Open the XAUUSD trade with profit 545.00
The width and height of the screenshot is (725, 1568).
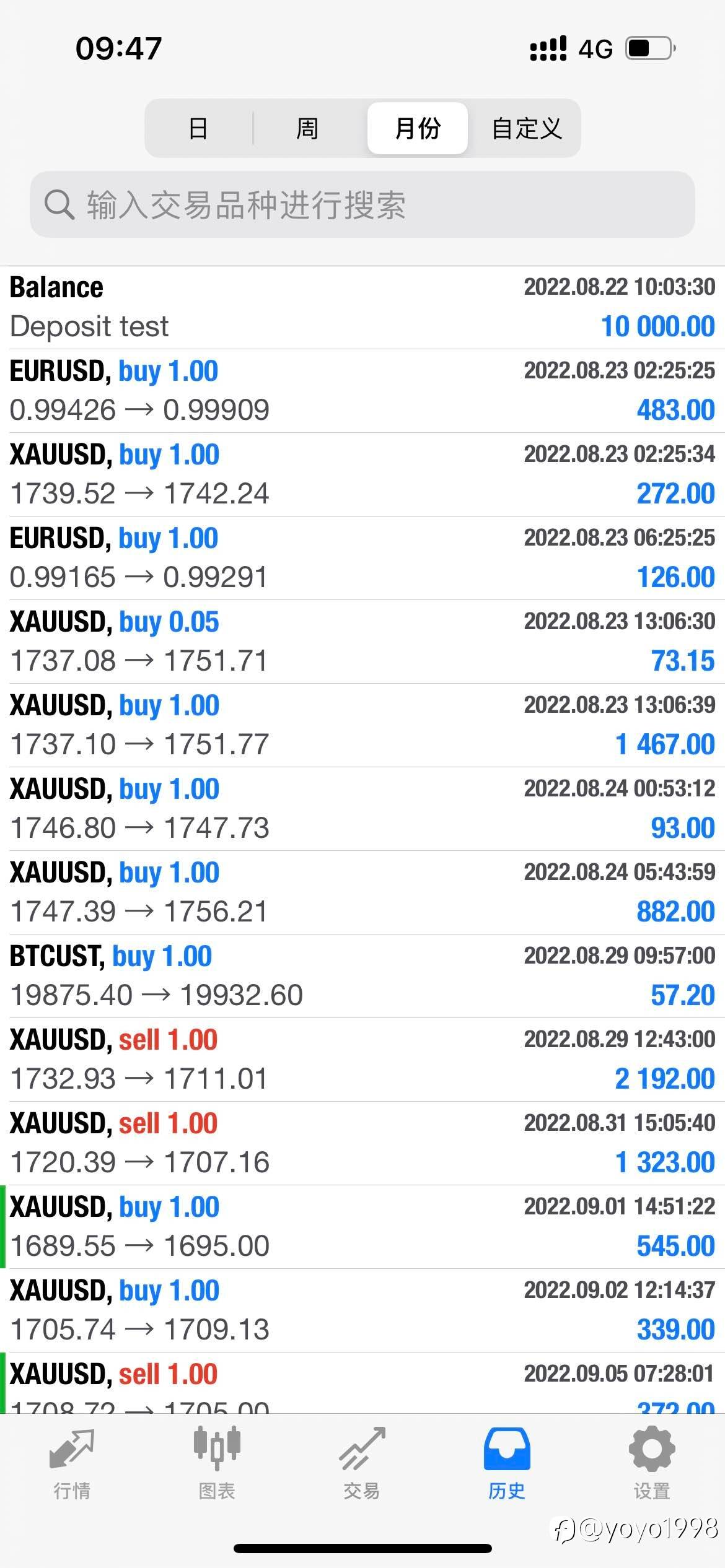coord(362,1227)
